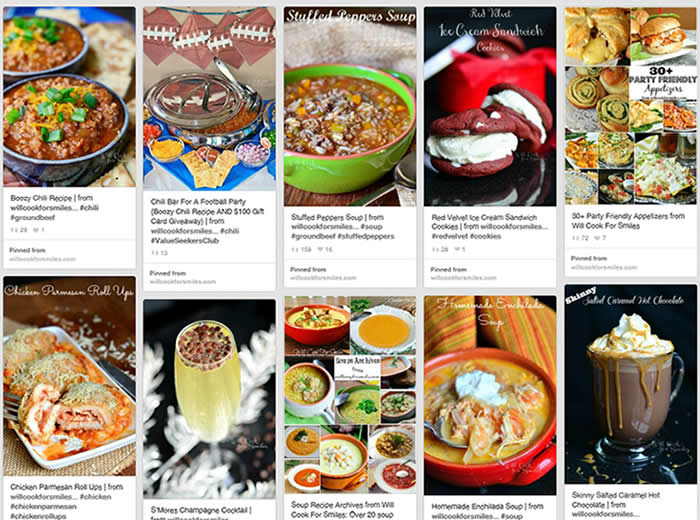
Task: Open the Chili Bar For A Football Party pin
Action: (x=209, y=99)
